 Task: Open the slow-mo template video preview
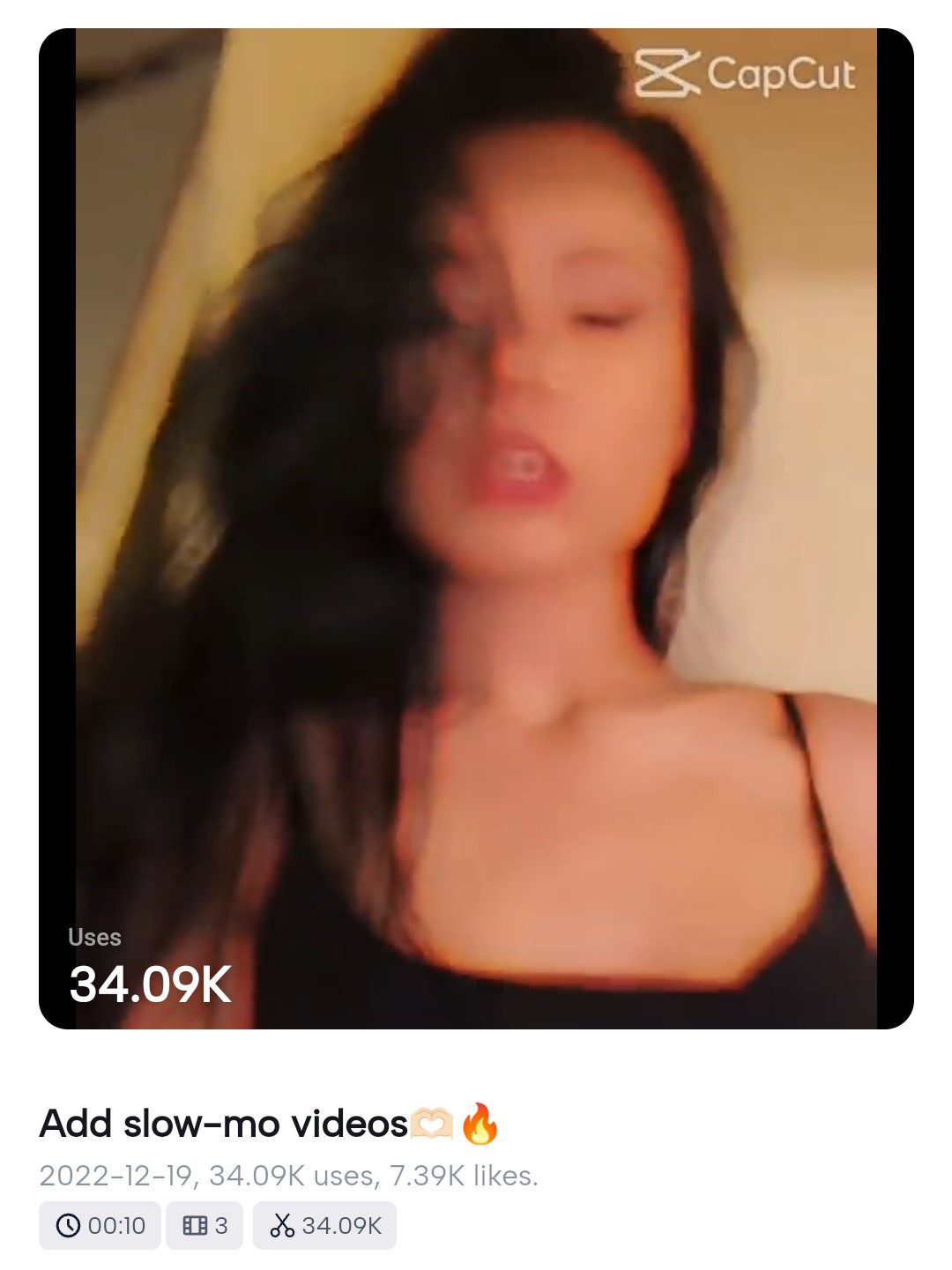click(x=476, y=529)
